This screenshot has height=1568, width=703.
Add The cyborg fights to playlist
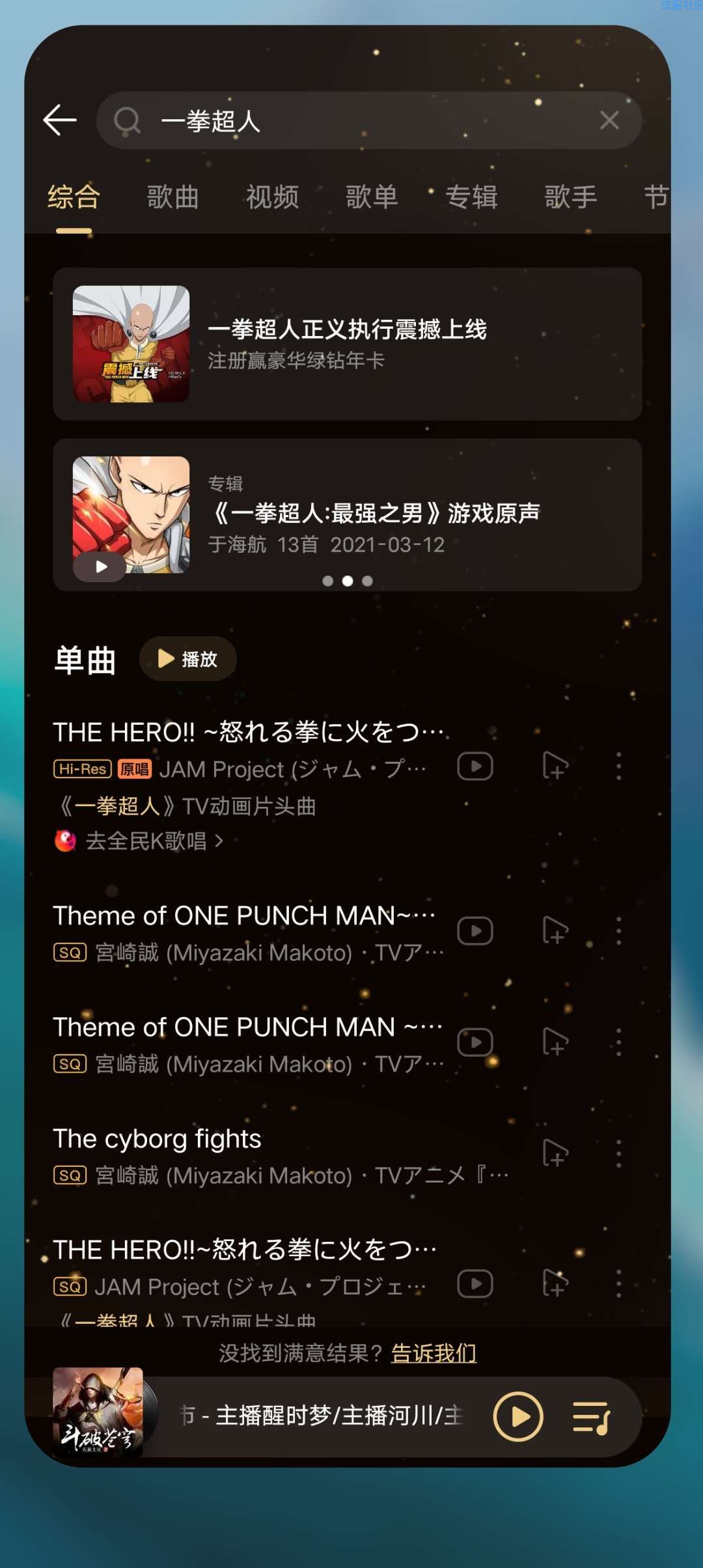(555, 1154)
